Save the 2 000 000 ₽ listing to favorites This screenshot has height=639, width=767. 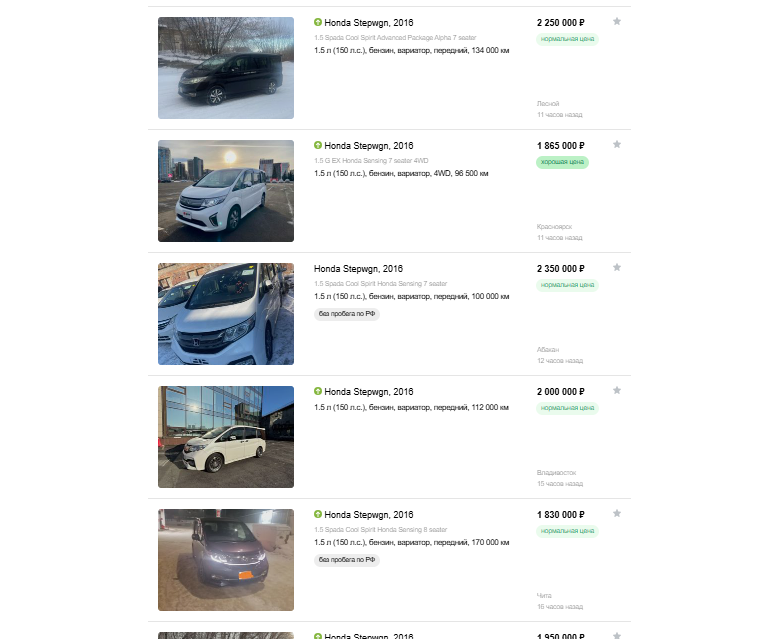pos(617,390)
